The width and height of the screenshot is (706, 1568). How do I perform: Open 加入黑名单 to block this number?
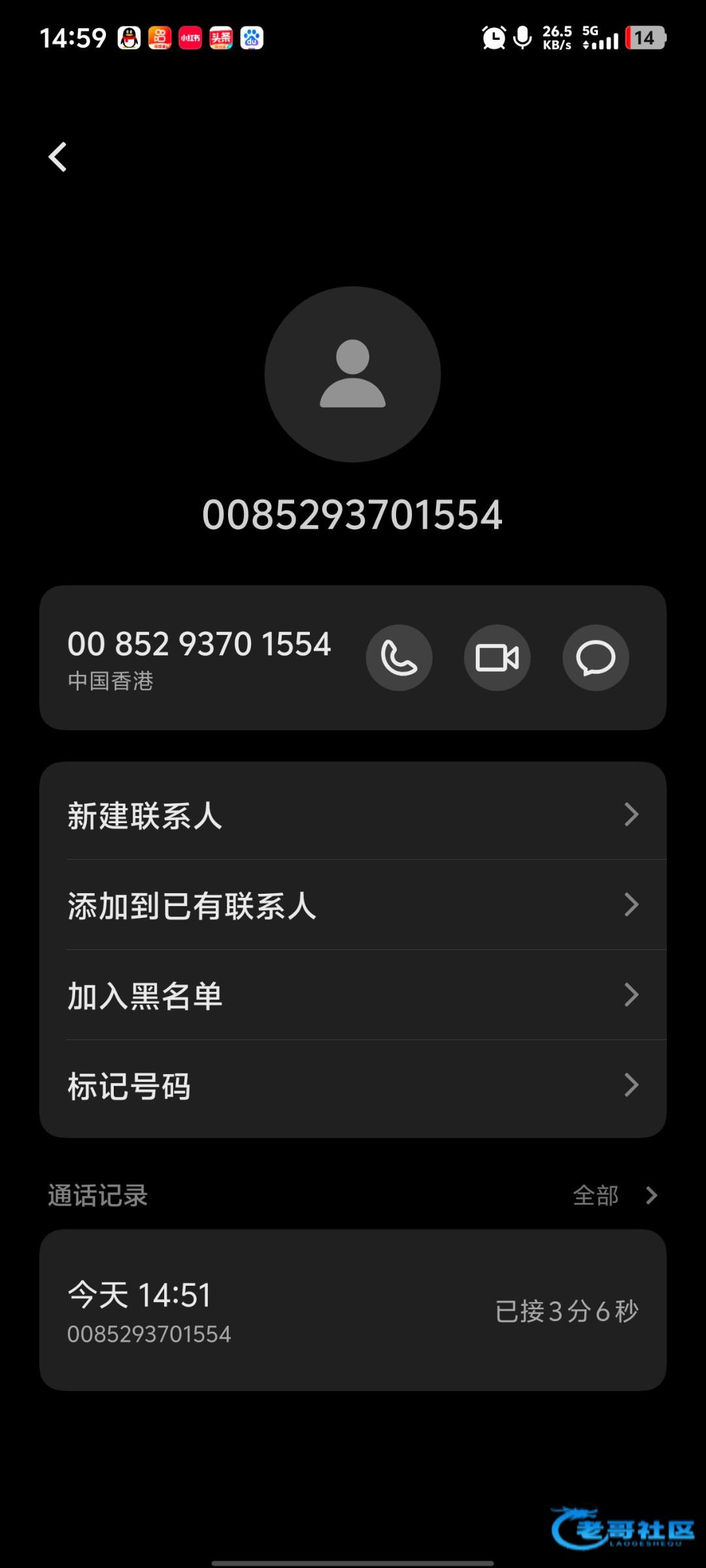click(353, 995)
